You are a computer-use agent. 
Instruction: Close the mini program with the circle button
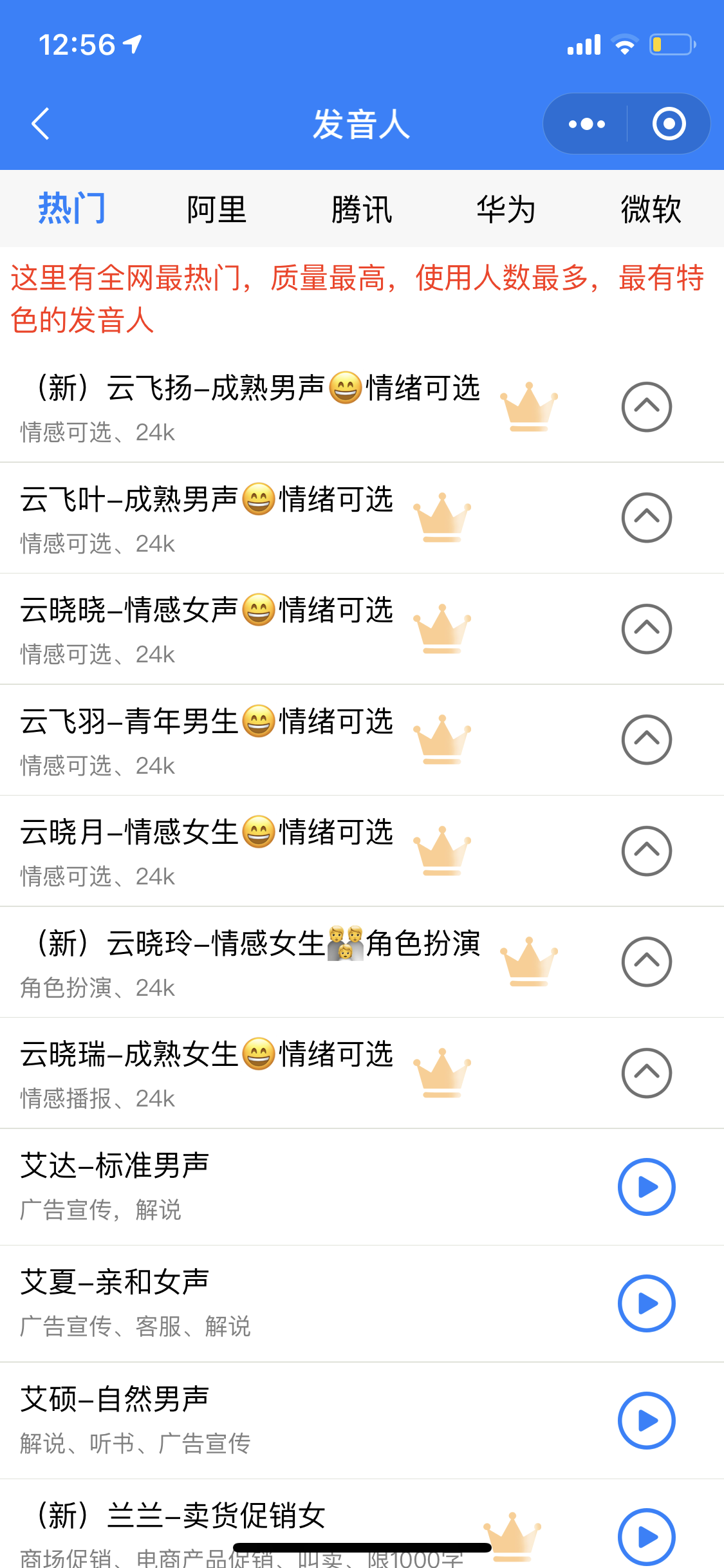(669, 124)
